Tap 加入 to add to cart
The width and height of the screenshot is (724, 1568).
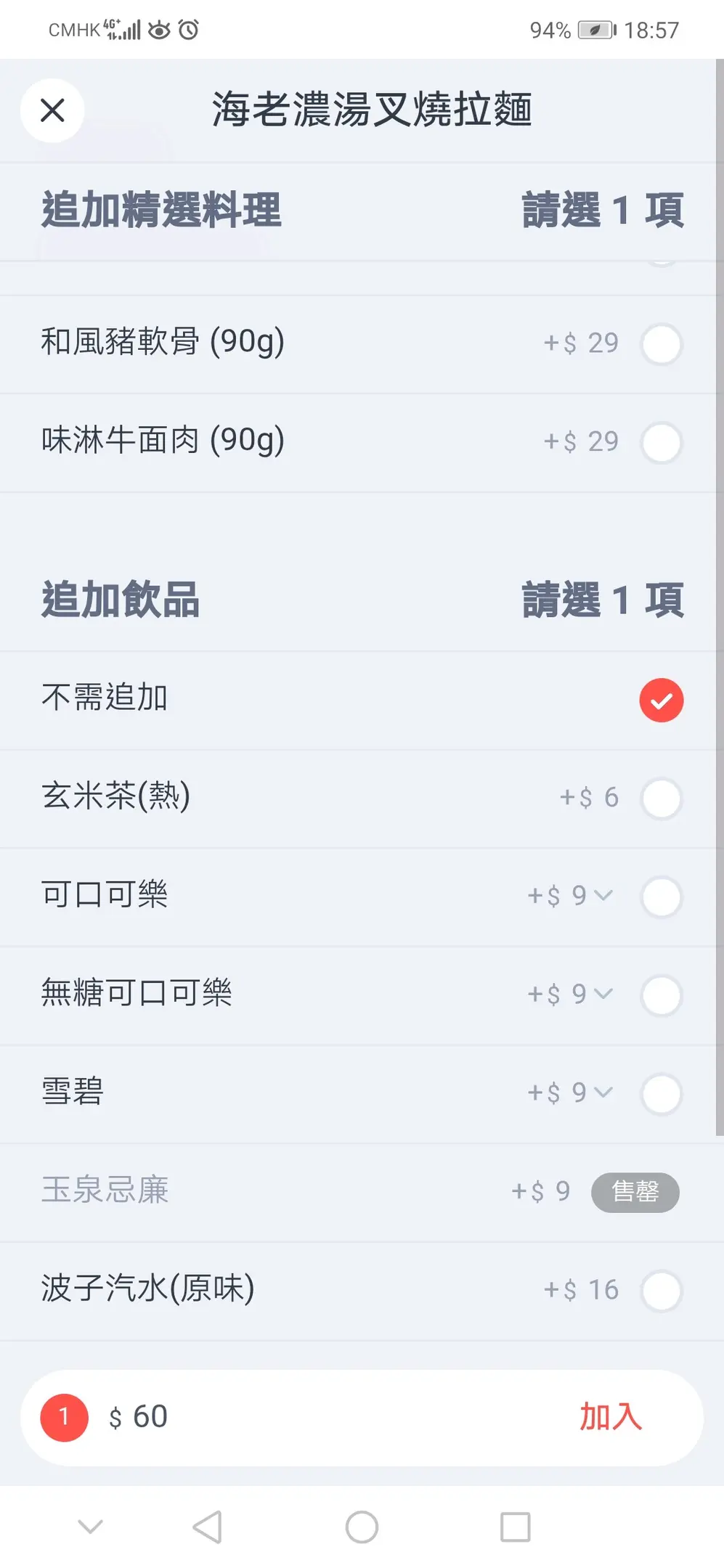pos(610,1417)
